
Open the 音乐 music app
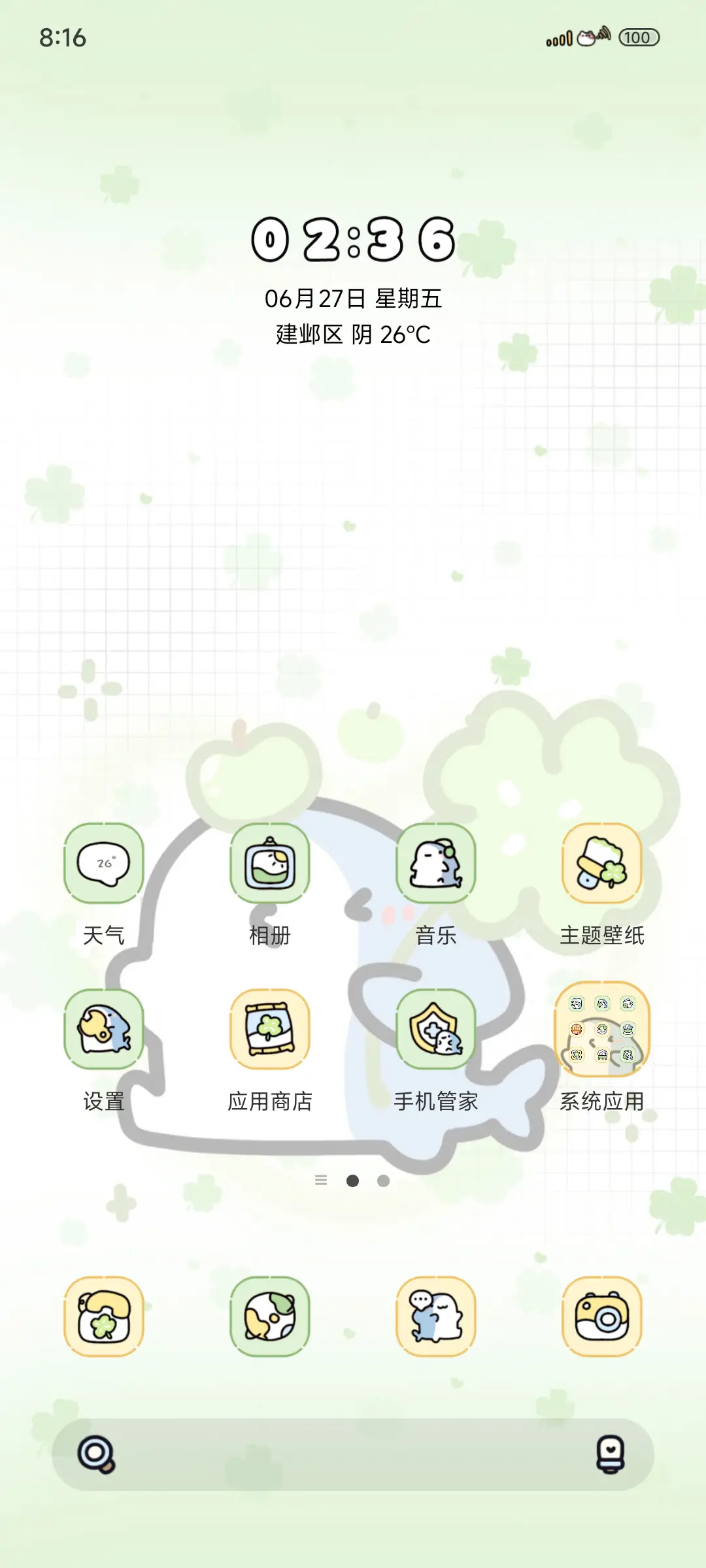tap(436, 864)
